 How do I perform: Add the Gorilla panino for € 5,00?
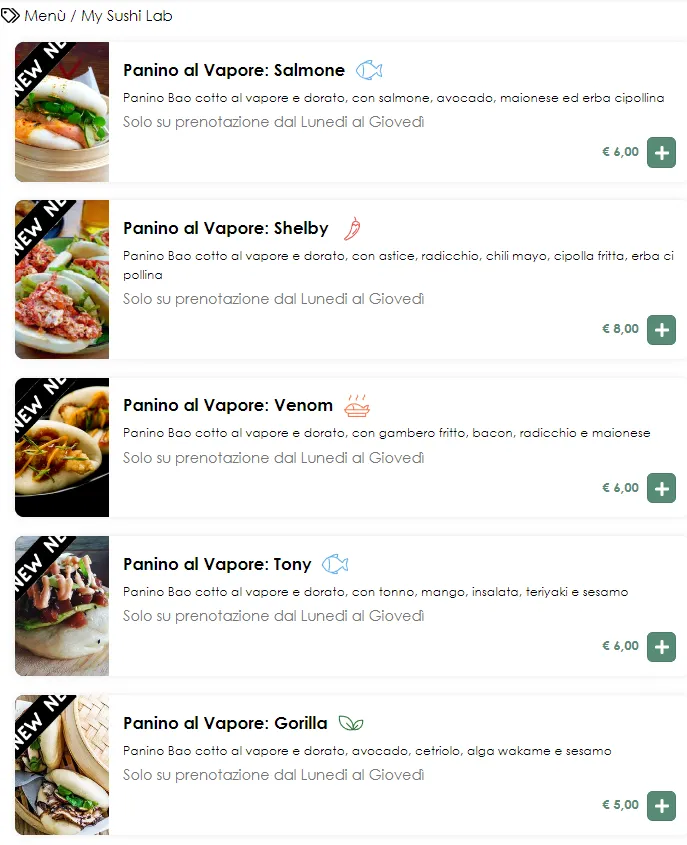661,805
